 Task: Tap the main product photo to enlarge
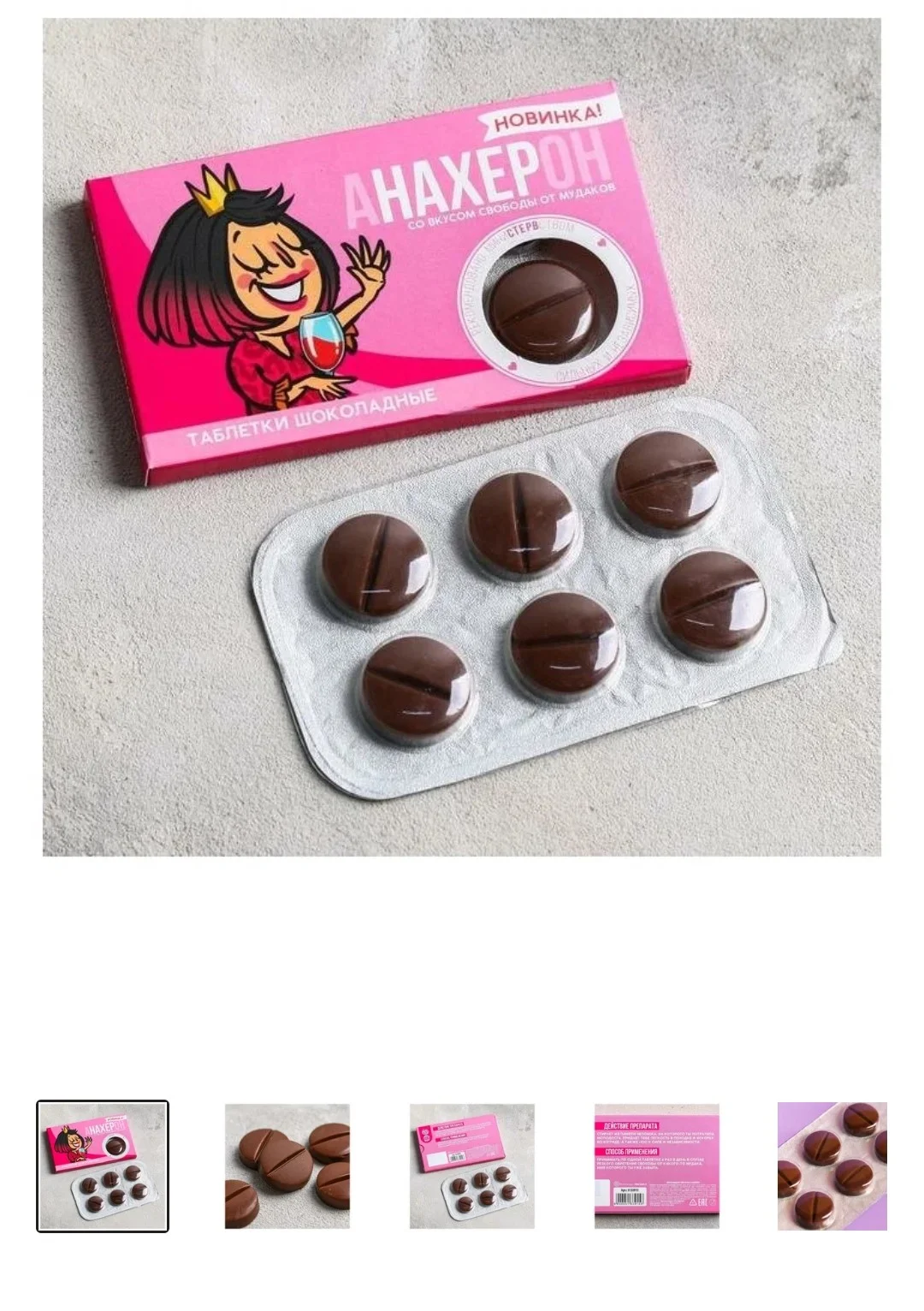(462, 436)
